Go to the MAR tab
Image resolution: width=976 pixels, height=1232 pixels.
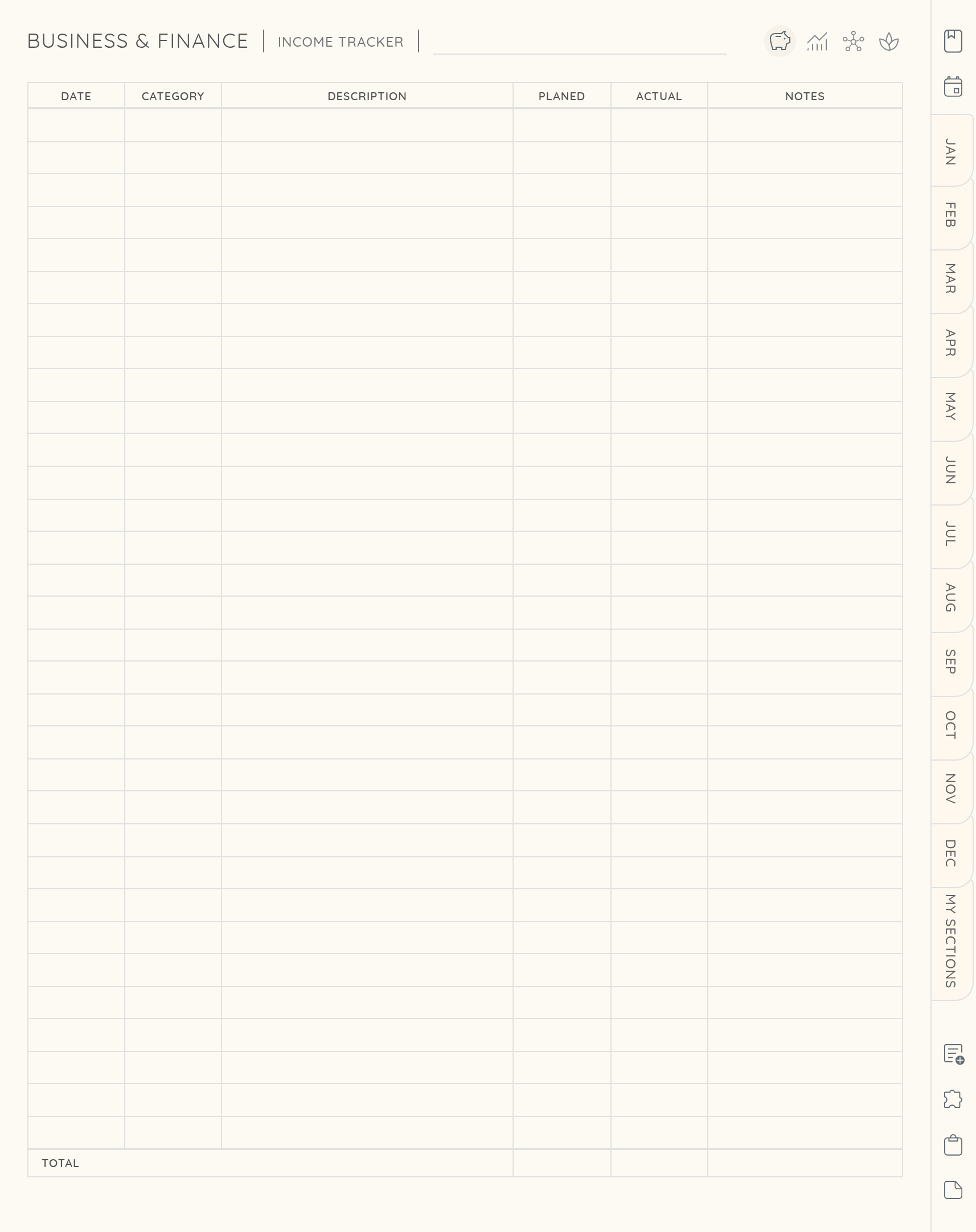click(x=950, y=279)
